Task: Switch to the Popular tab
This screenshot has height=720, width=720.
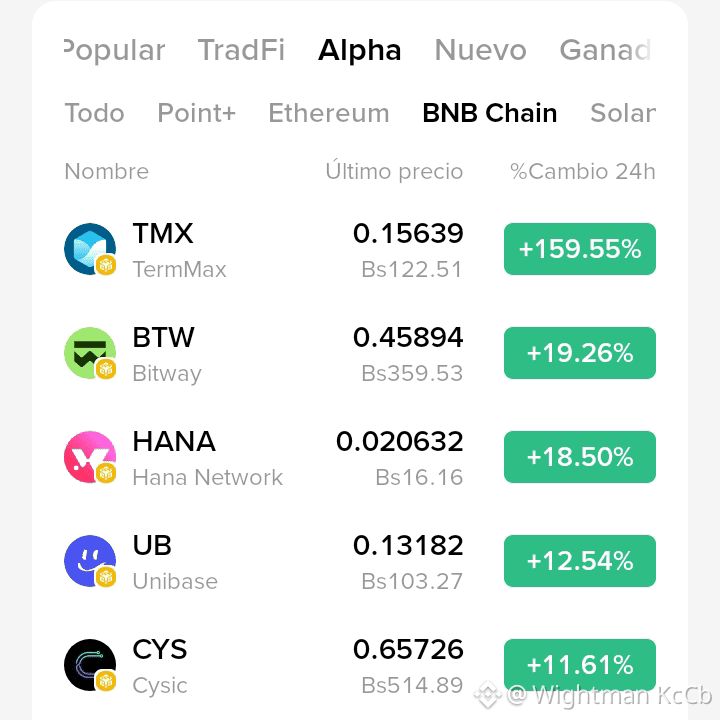Action: pyautogui.click(x=115, y=50)
